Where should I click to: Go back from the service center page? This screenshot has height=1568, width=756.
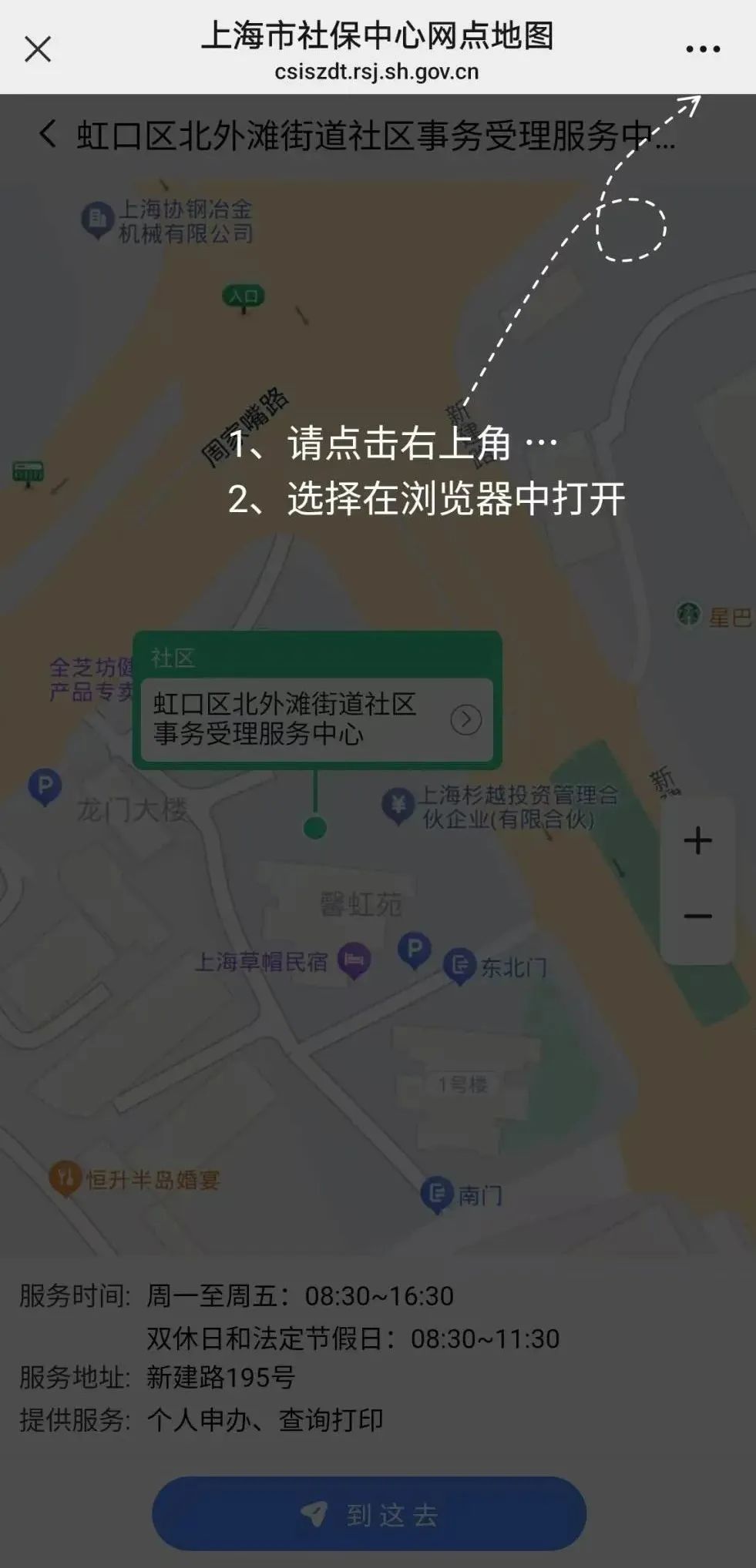pyautogui.click(x=48, y=134)
